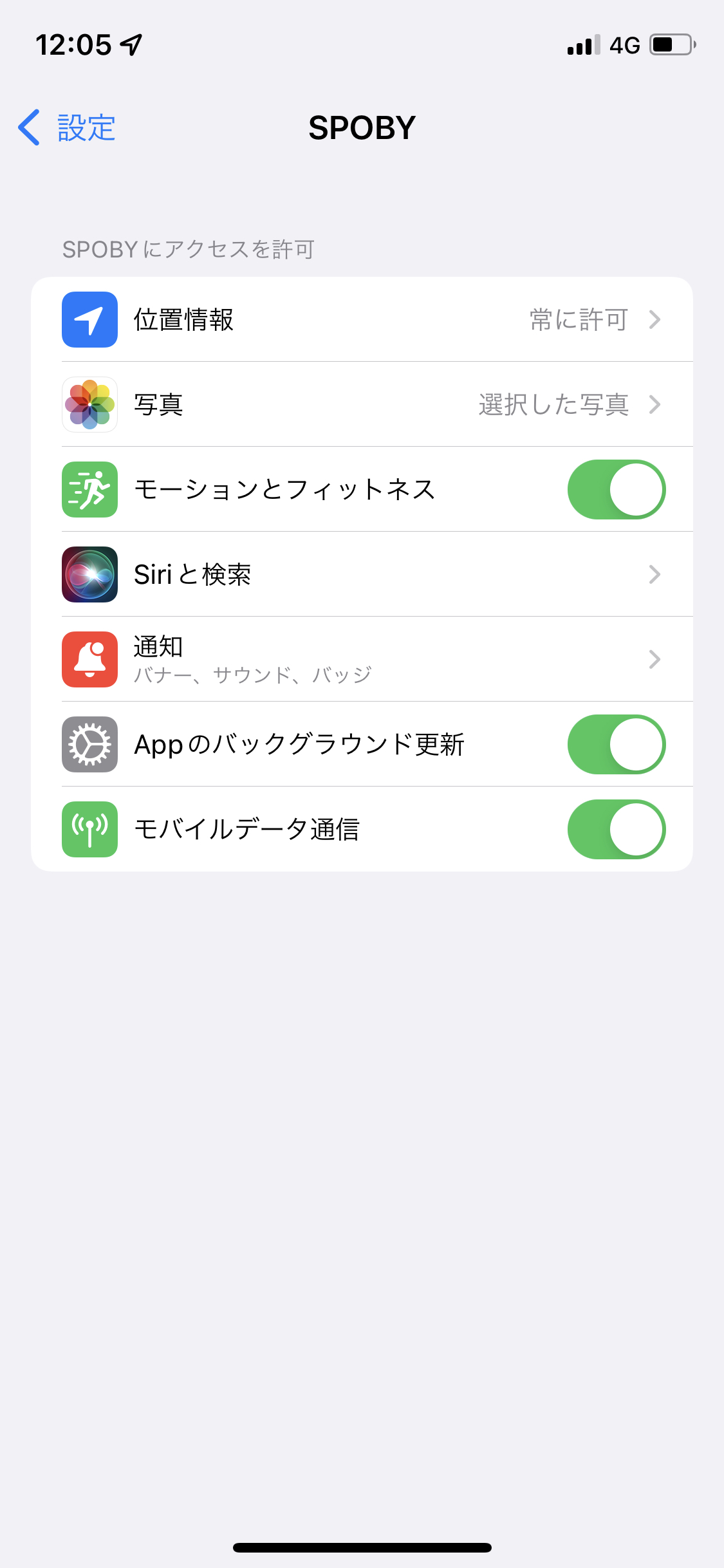
Task: Tap the gray gear background refresh icon
Action: point(89,744)
